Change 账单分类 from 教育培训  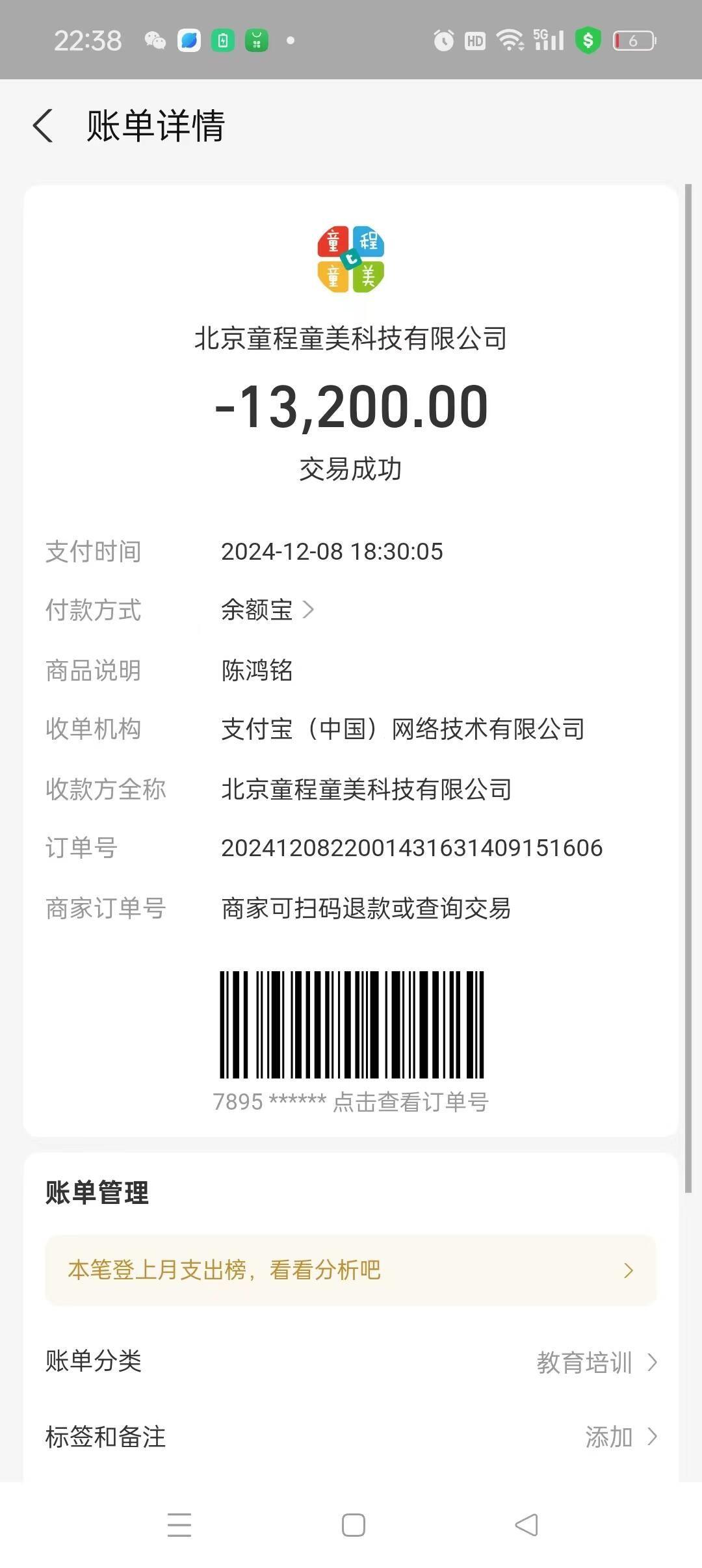596,1362
